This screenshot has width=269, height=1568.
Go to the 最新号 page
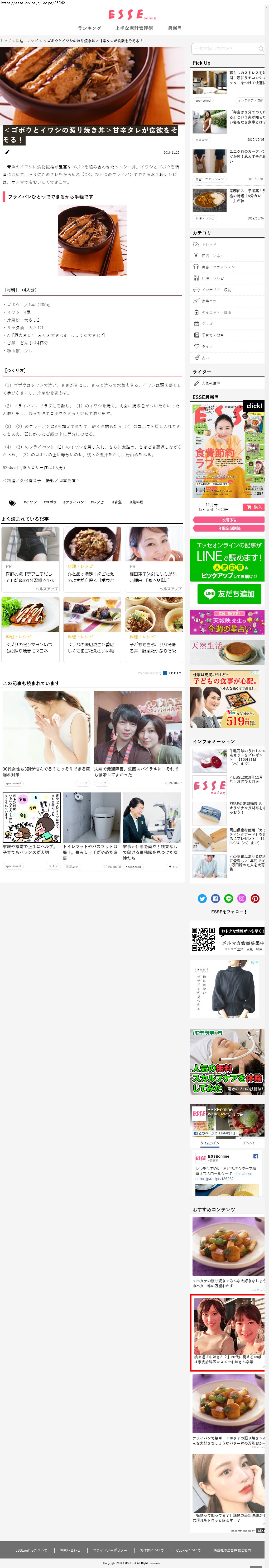175,28
